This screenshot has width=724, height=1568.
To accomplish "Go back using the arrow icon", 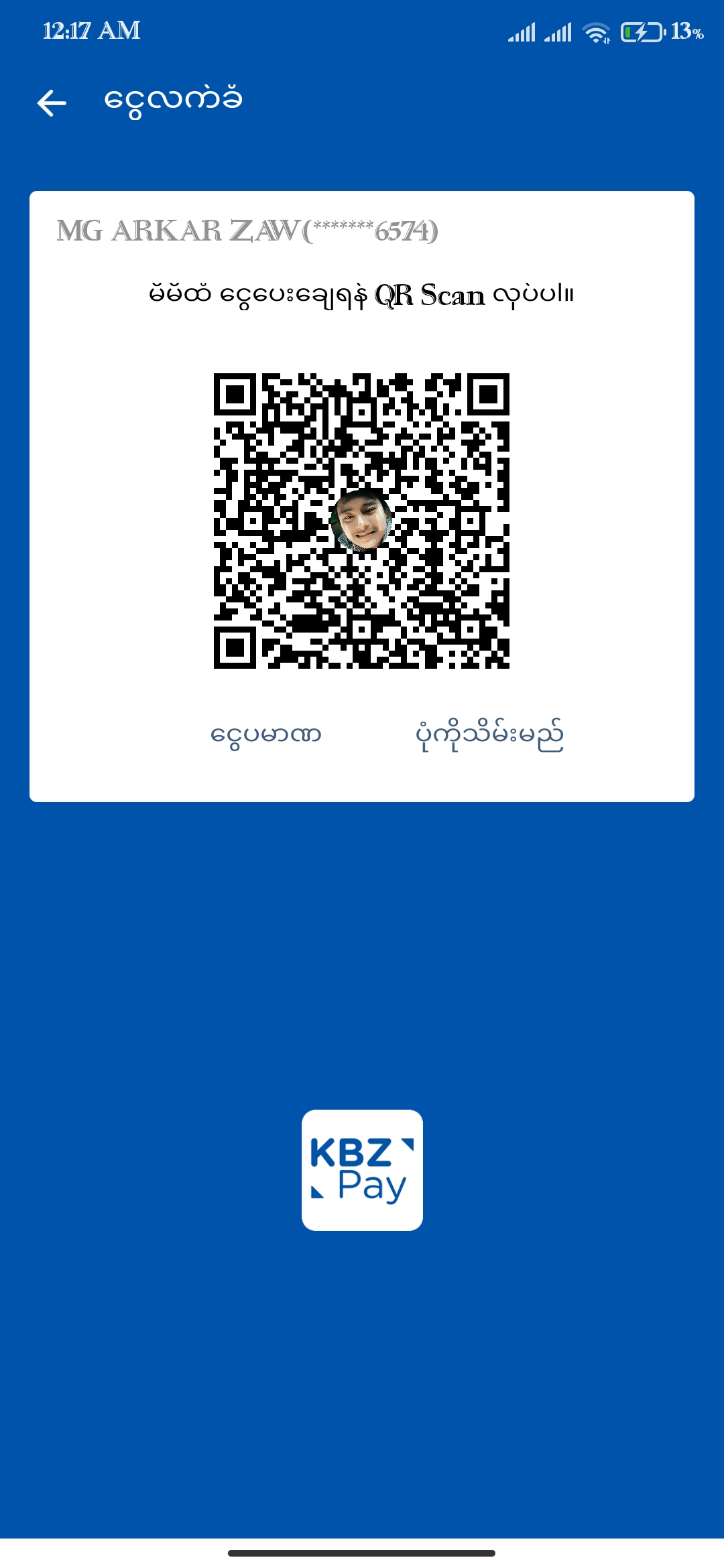I will tap(52, 103).
